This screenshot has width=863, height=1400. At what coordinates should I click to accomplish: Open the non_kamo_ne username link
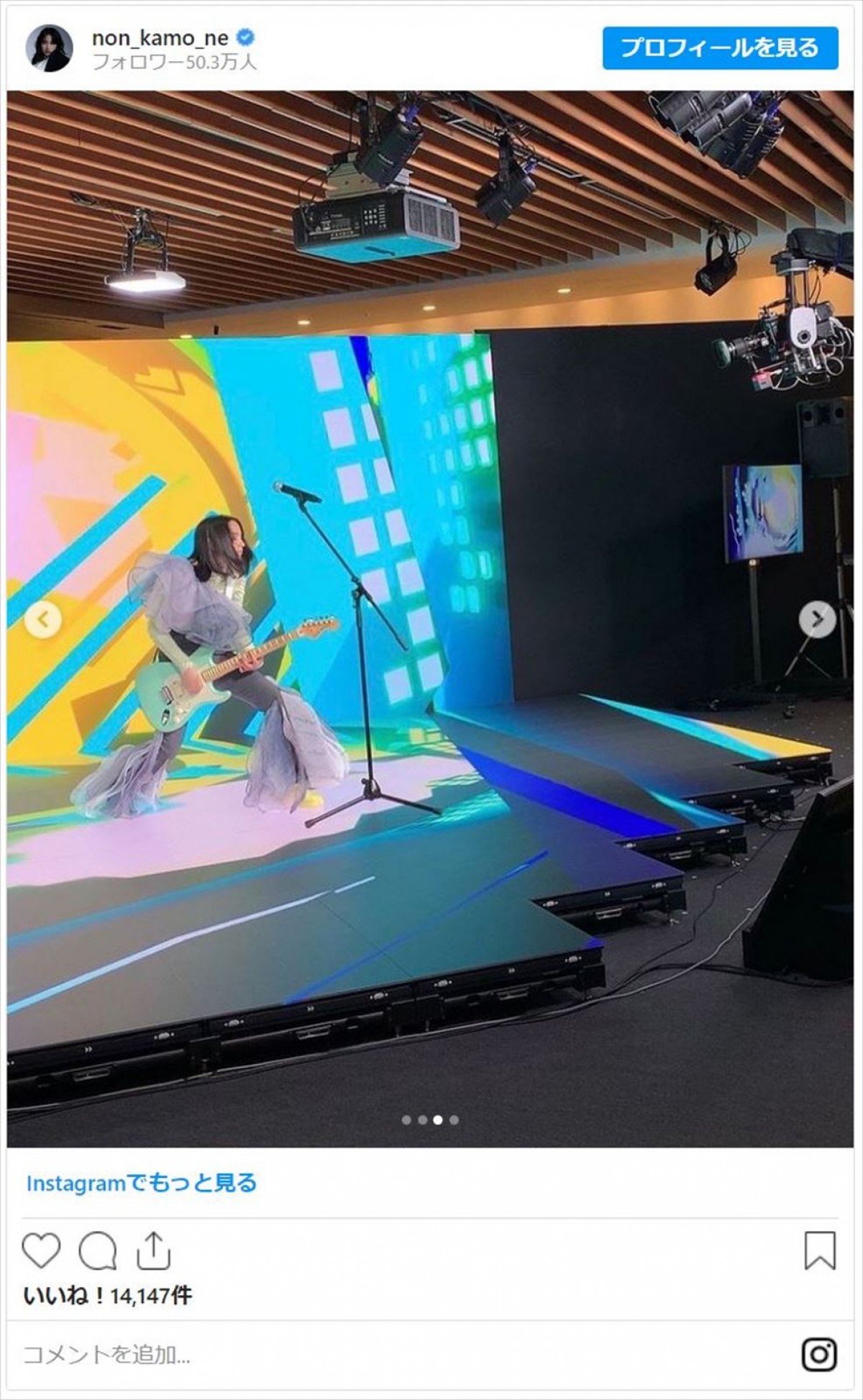pyautogui.click(x=160, y=37)
